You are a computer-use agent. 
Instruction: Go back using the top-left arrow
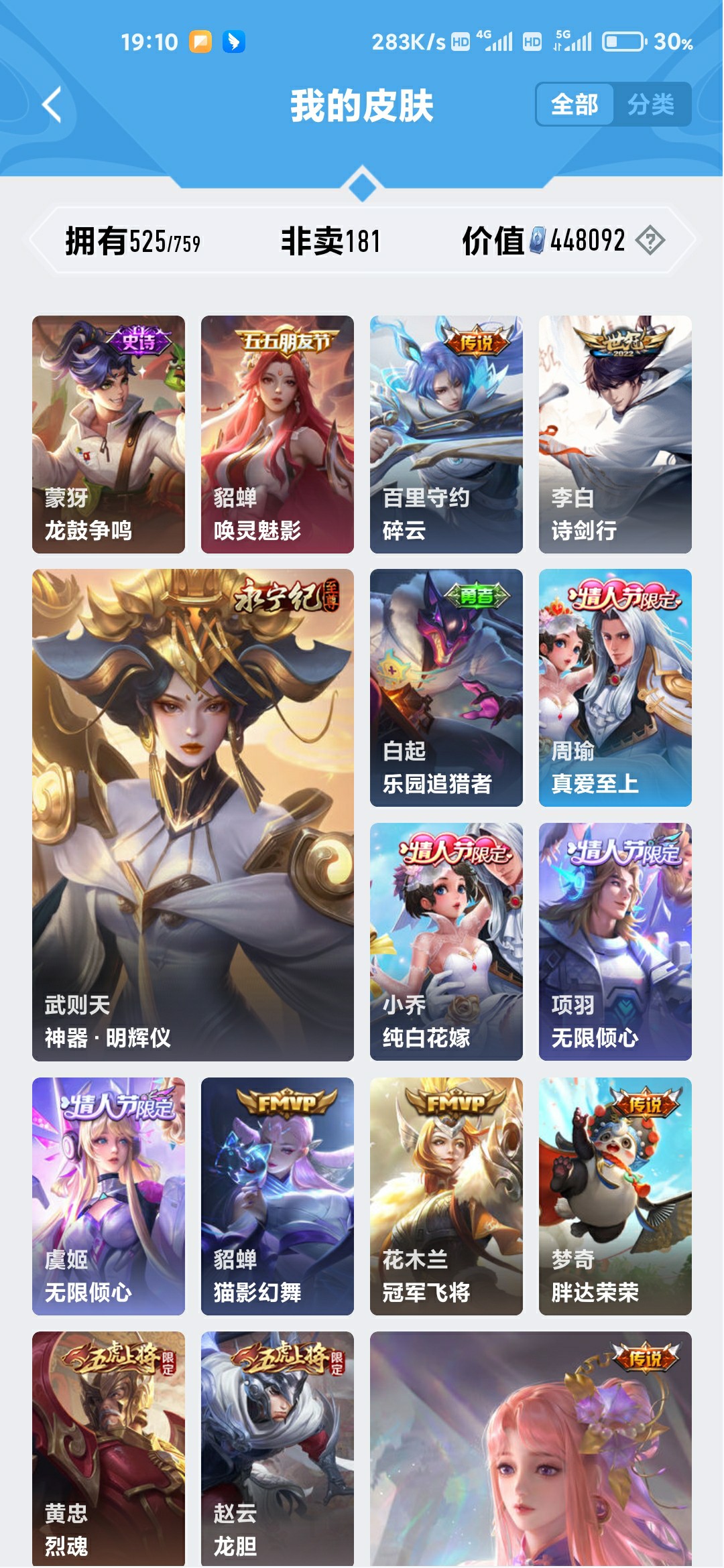click(52, 105)
